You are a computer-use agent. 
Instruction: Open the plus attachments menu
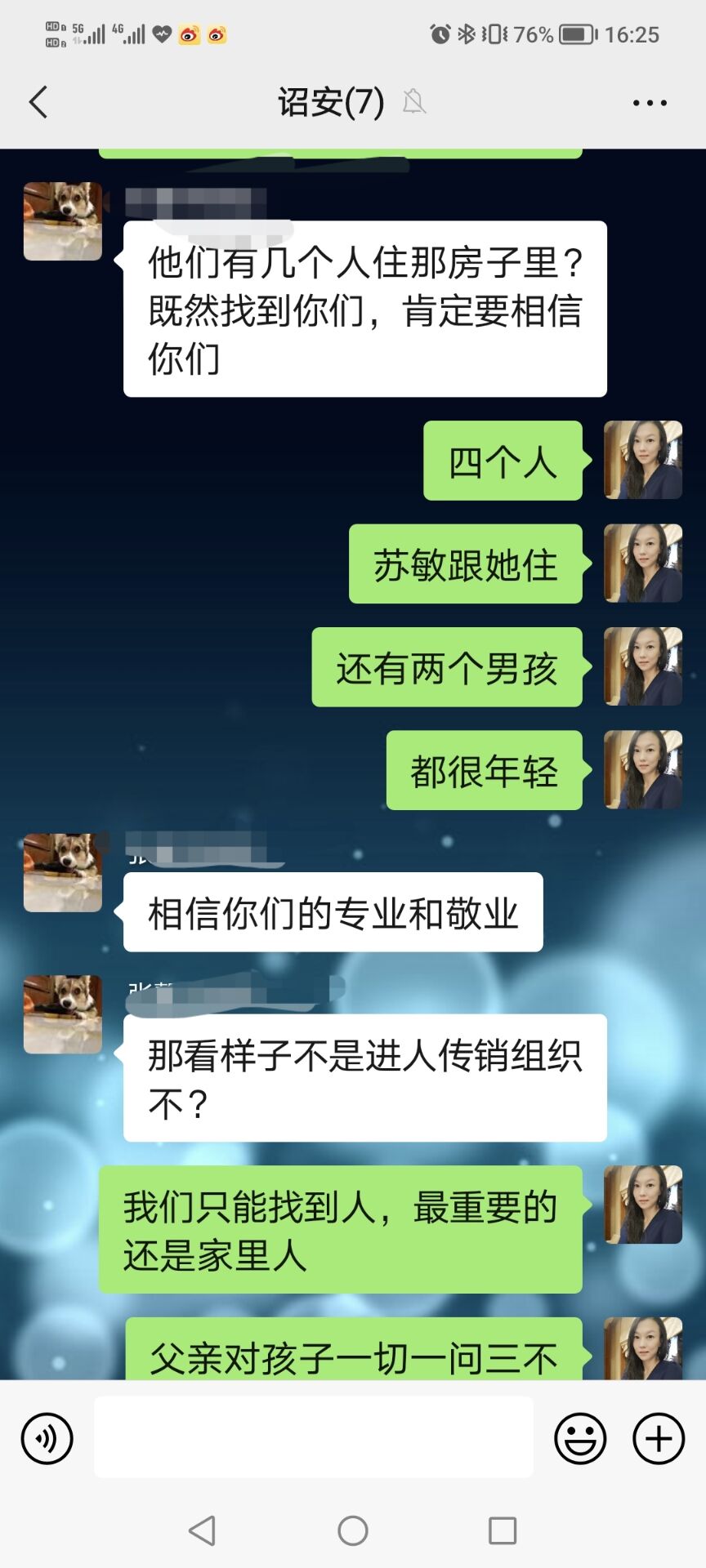click(659, 1438)
